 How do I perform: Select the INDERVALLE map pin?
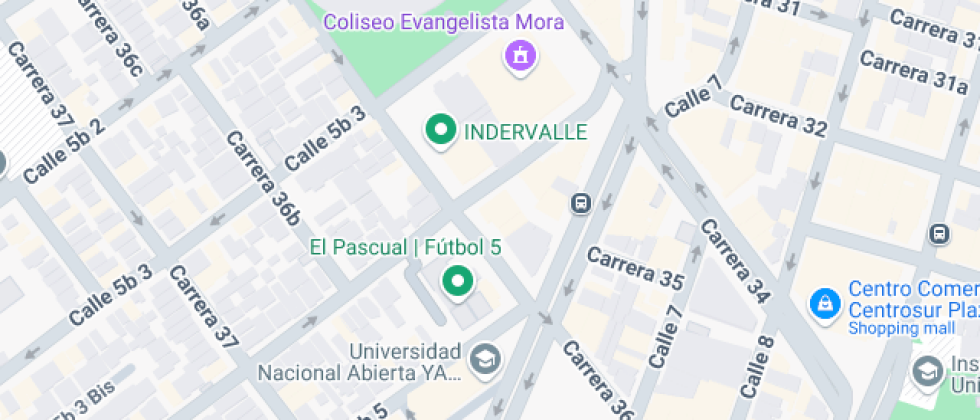(439, 131)
